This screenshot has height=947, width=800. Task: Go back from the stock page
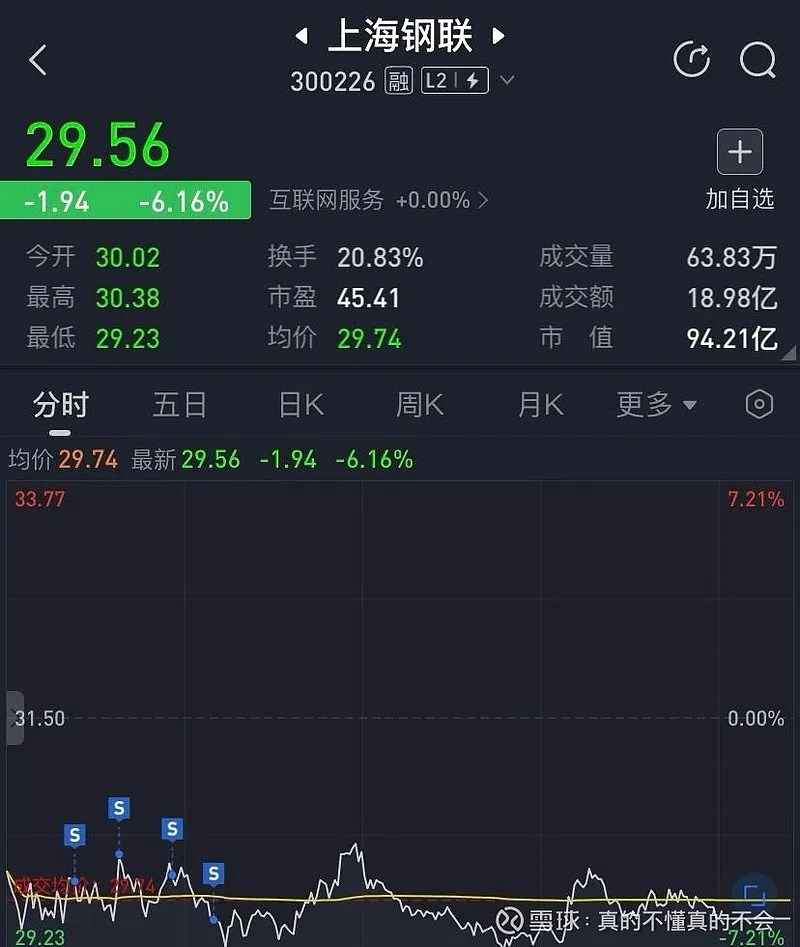(38, 60)
